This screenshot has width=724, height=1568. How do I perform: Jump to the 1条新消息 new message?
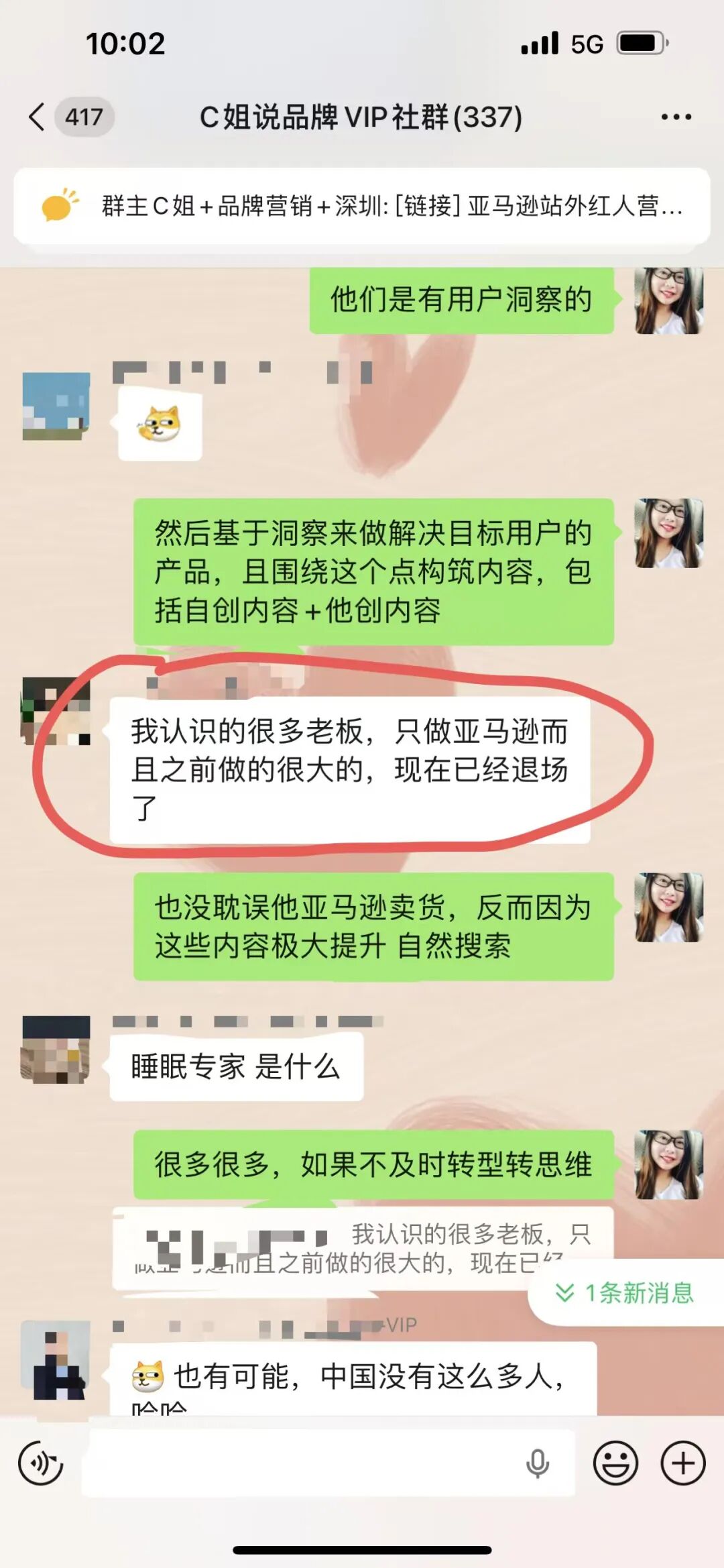coord(625,1292)
